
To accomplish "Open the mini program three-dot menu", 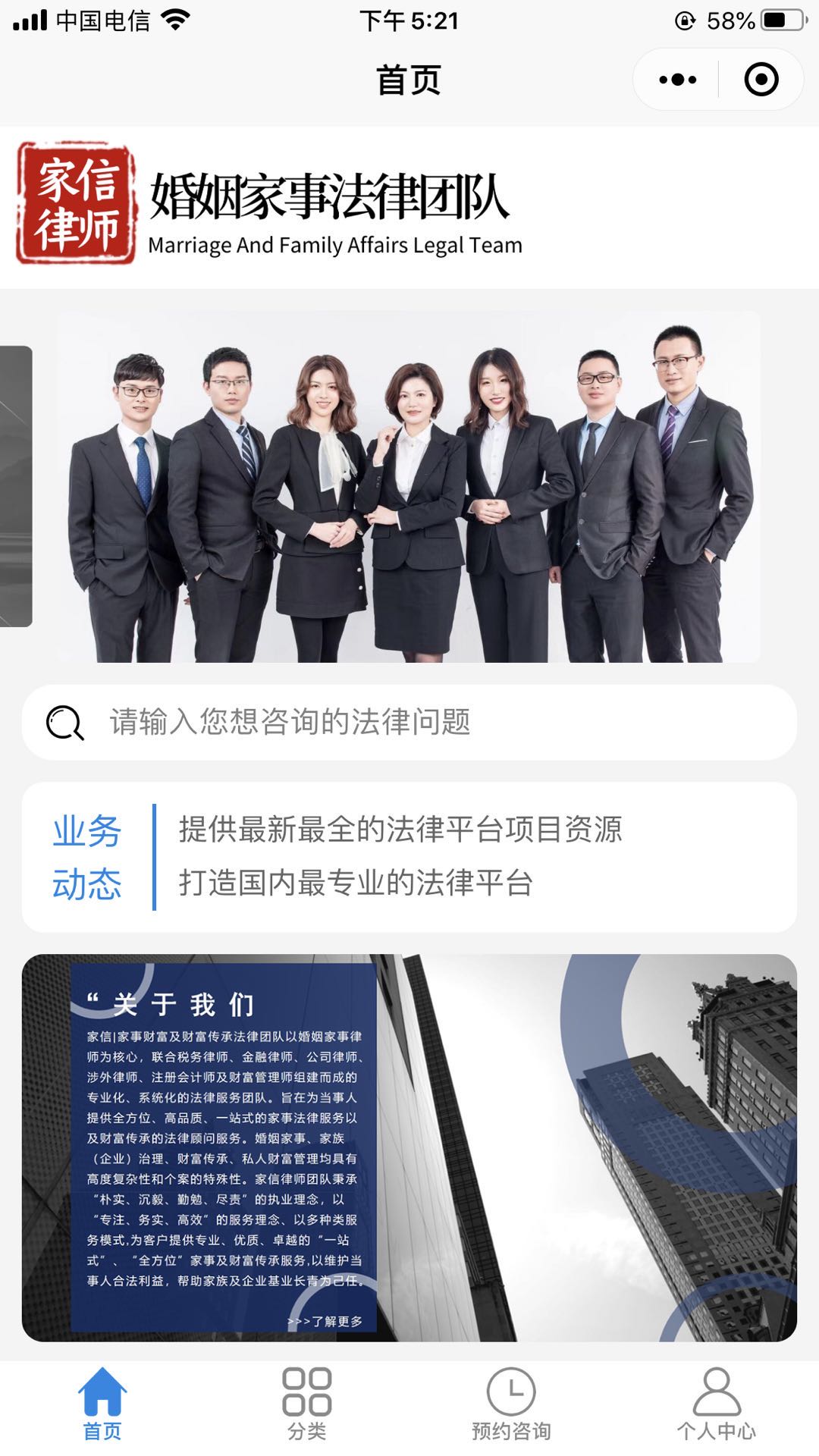I will tap(677, 80).
